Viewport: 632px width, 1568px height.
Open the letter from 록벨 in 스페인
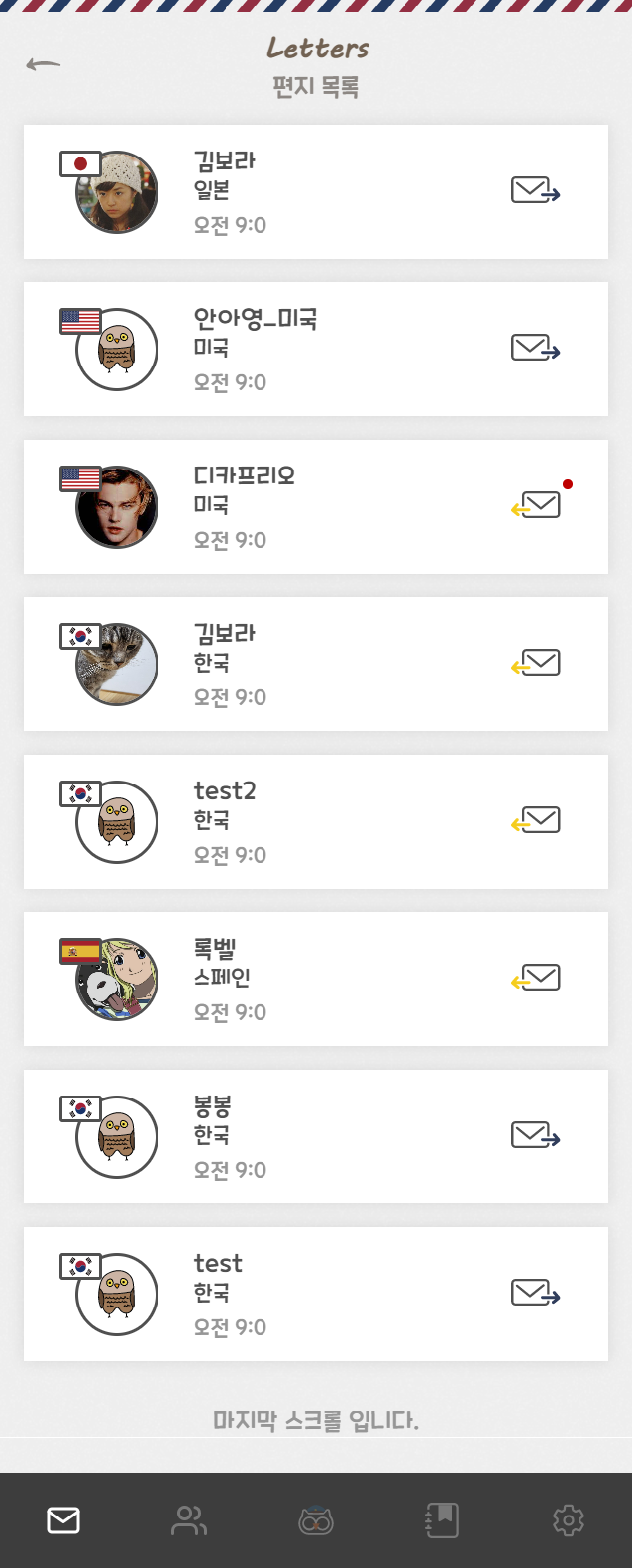click(315, 980)
